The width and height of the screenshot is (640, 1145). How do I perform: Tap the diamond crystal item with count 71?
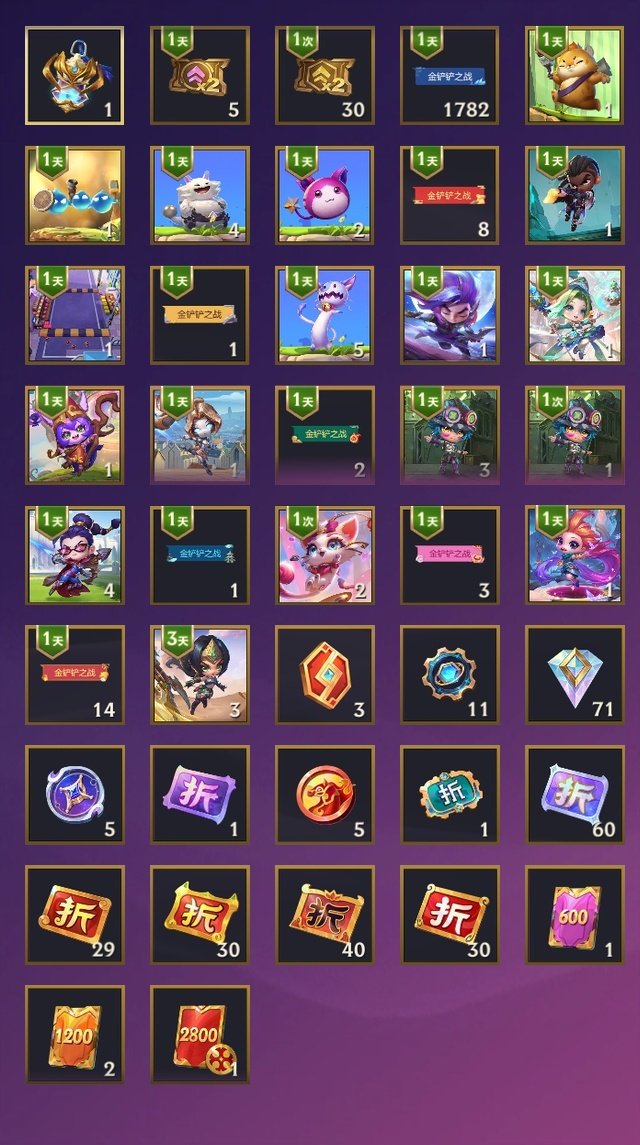[574, 674]
